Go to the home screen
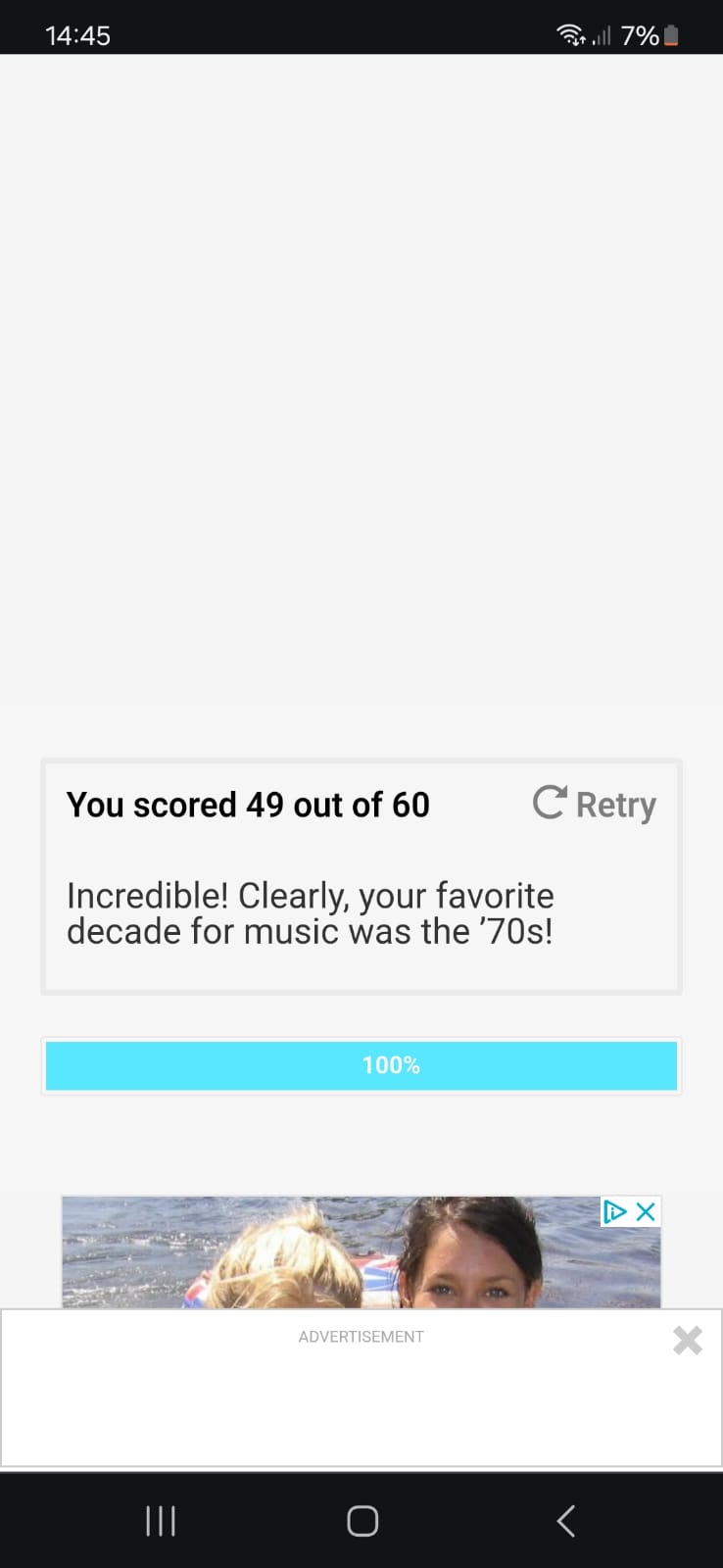Viewport: 723px width, 1568px height. tap(362, 1521)
